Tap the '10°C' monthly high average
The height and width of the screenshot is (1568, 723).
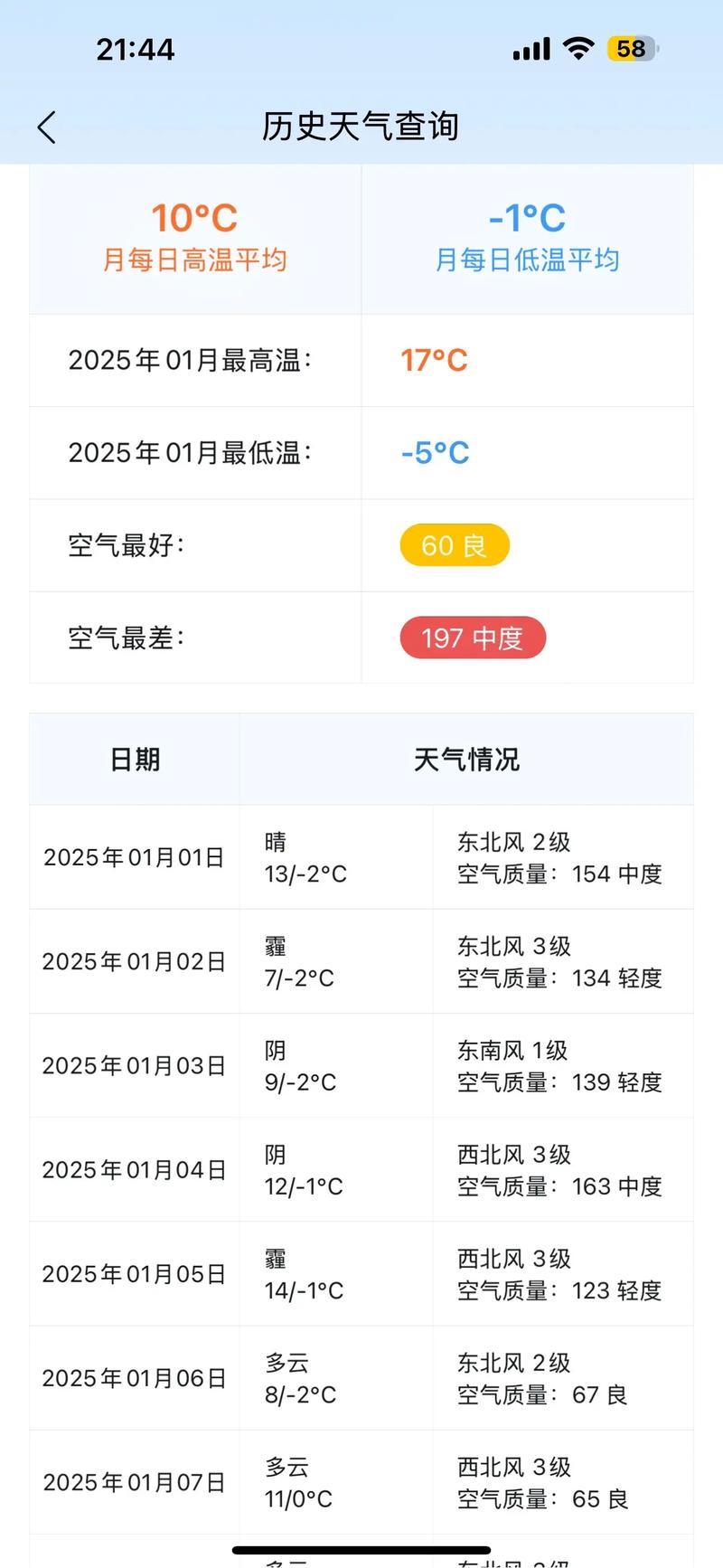click(194, 217)
